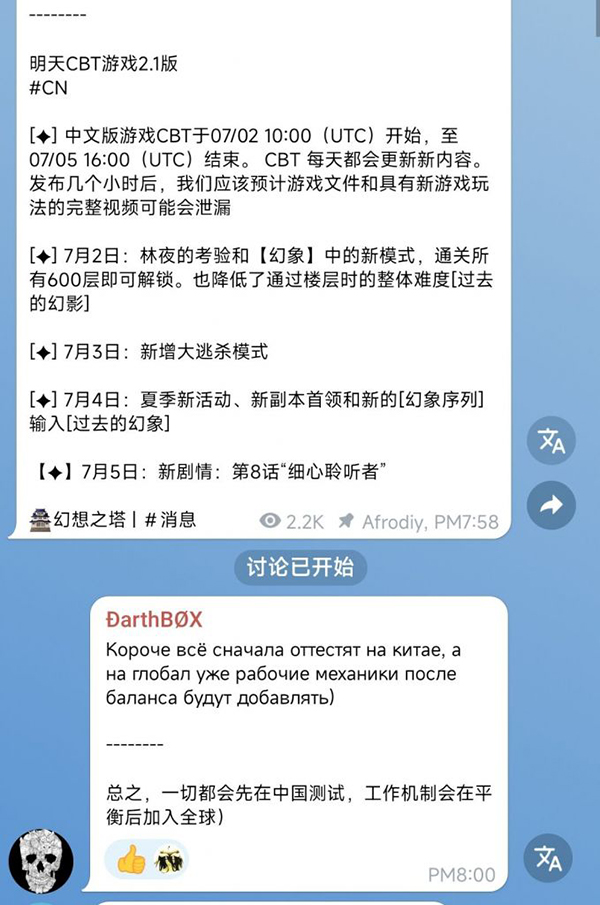The image size is (600, 905).
Task: Add a thumbs-up reaction to ĐarthBØX's comment
Action: pos(131,859)
